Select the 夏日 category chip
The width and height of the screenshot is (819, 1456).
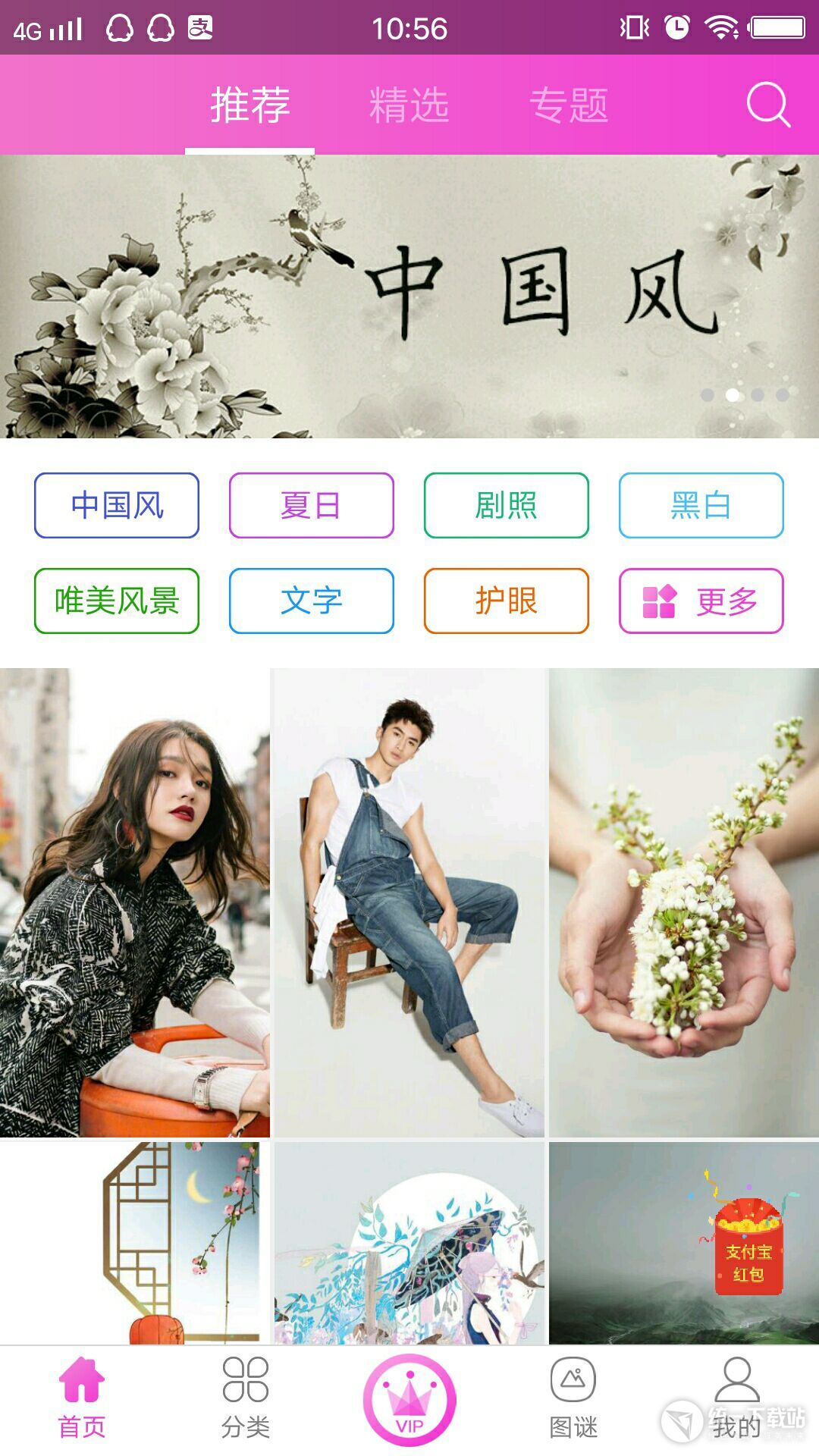click(311, 505)
